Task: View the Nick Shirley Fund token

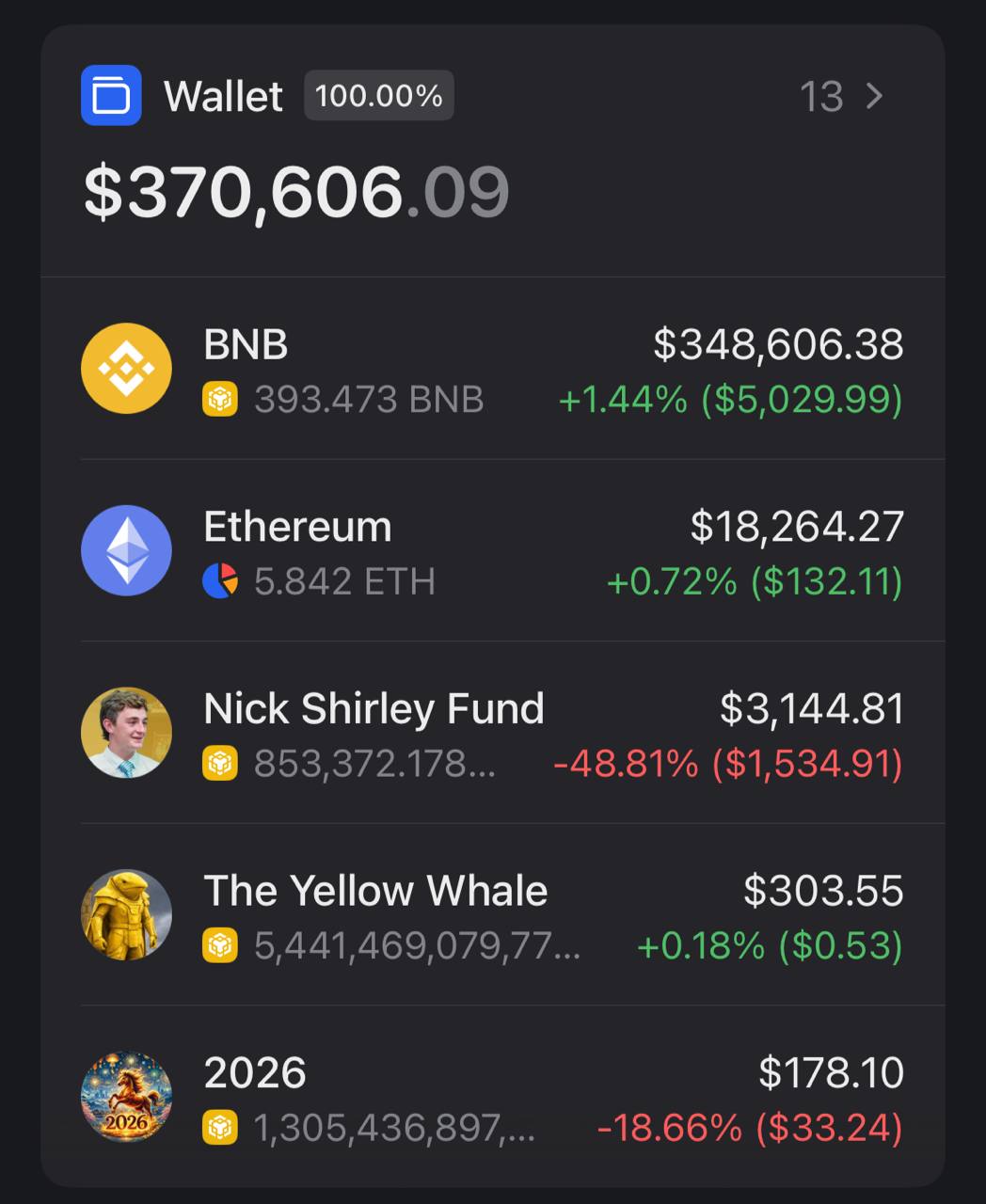Action: coord(492,734)
